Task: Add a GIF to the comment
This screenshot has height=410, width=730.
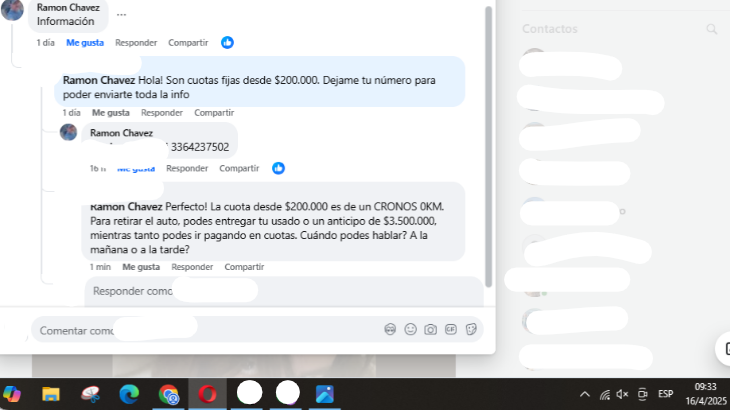Action: point(450,329)
